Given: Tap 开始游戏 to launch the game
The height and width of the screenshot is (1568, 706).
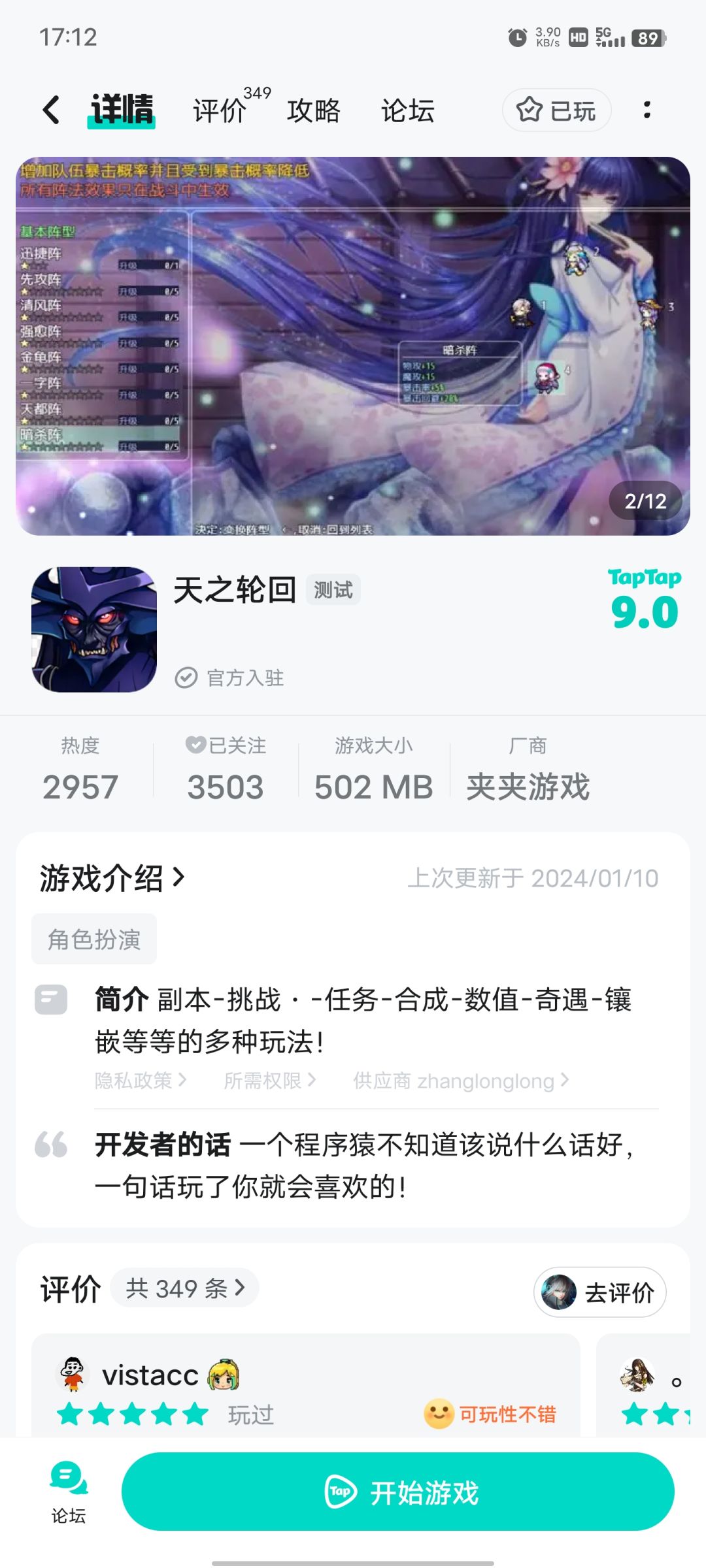Looking at the screenshot, I should tap(397, 1492).
